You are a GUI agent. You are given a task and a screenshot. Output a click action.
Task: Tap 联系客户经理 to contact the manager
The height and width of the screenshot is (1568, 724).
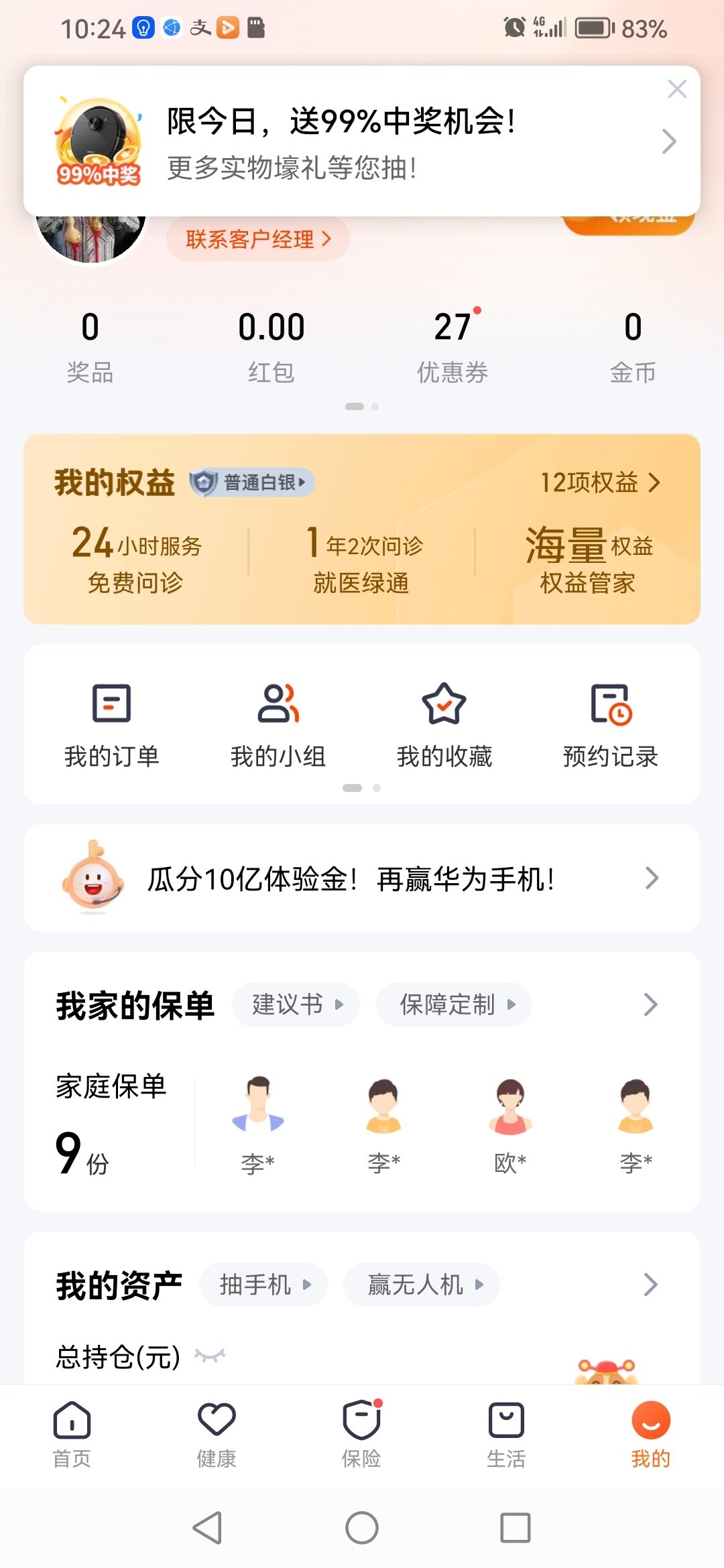(x=258, y=239)
